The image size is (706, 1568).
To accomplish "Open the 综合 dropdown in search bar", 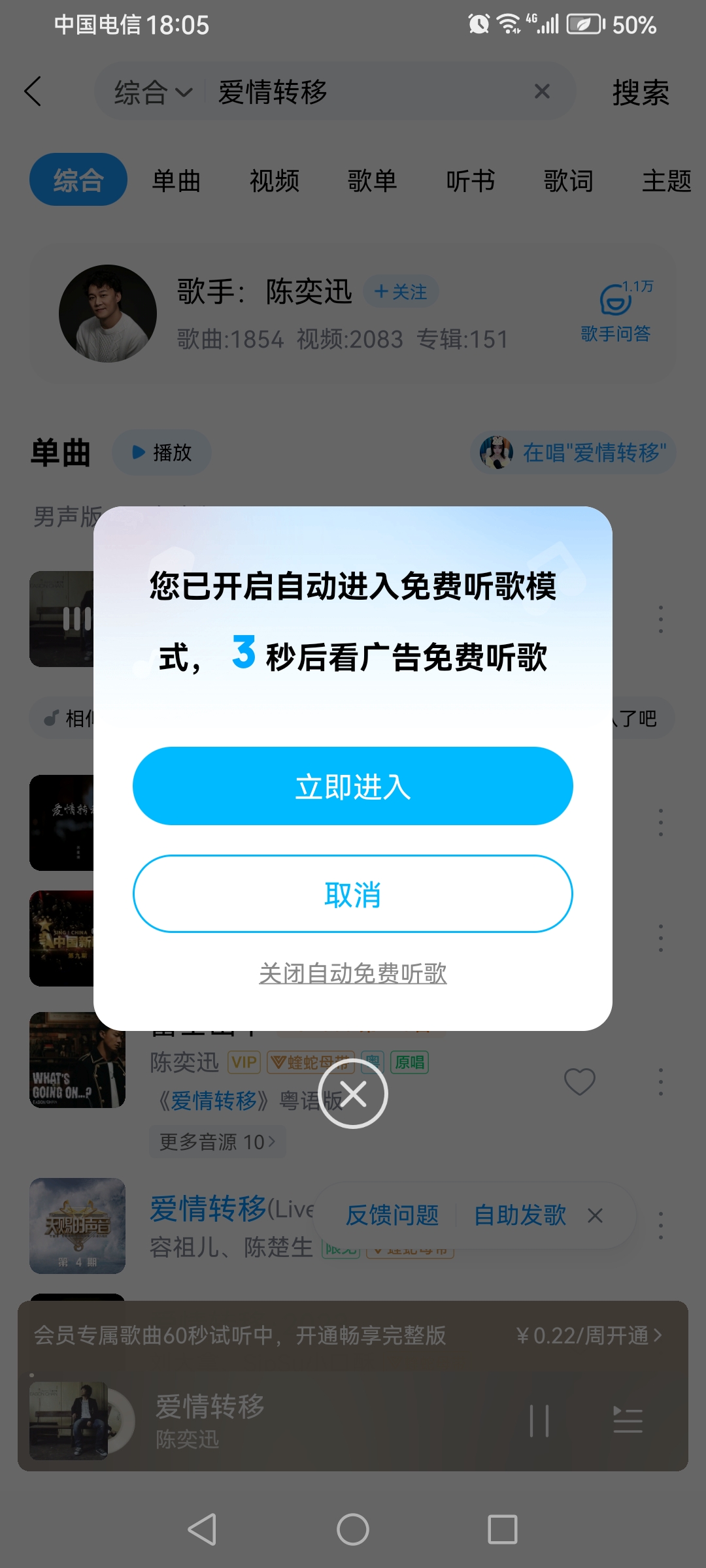I will 153,92.
